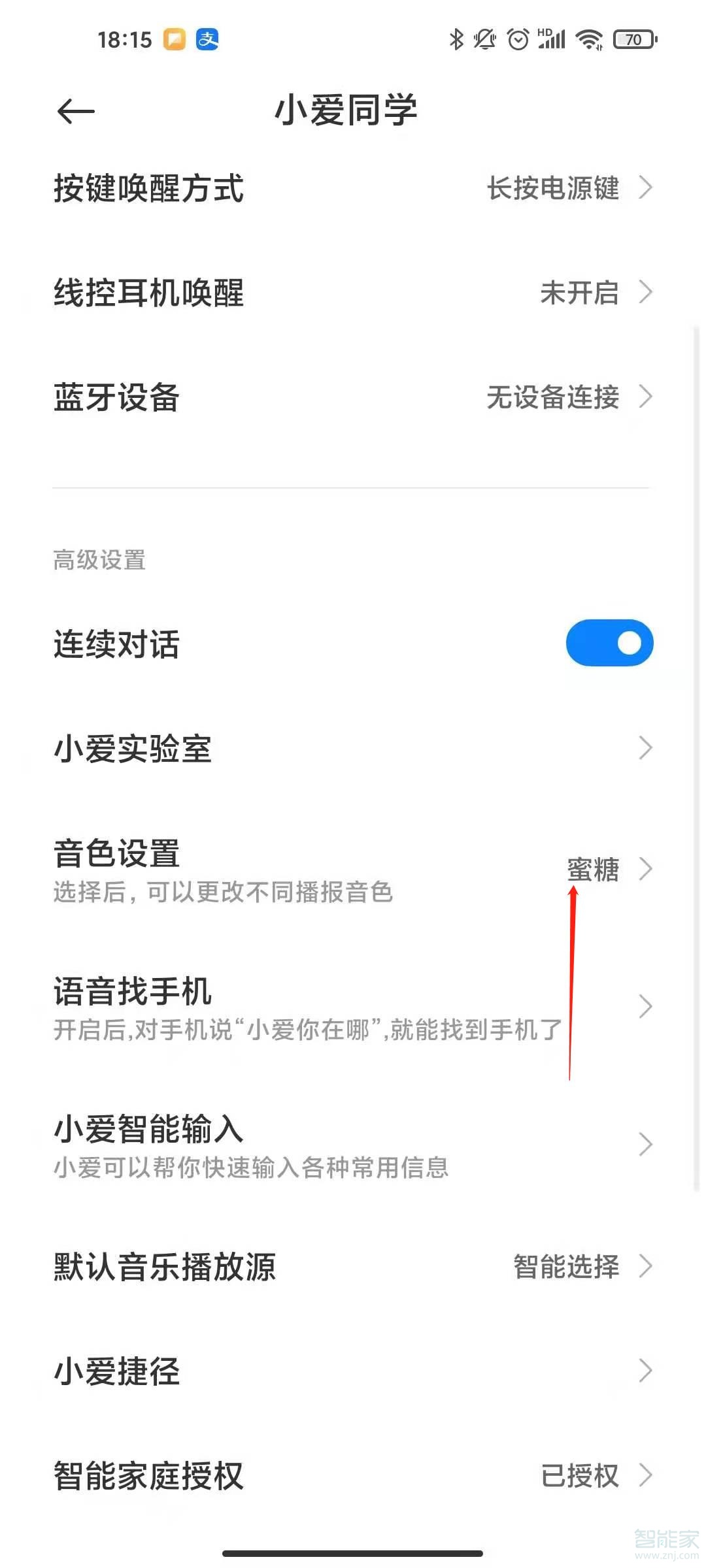Open 线控耳机唤醒 setting
706x1568 pixels.
(x=353, y=292)
